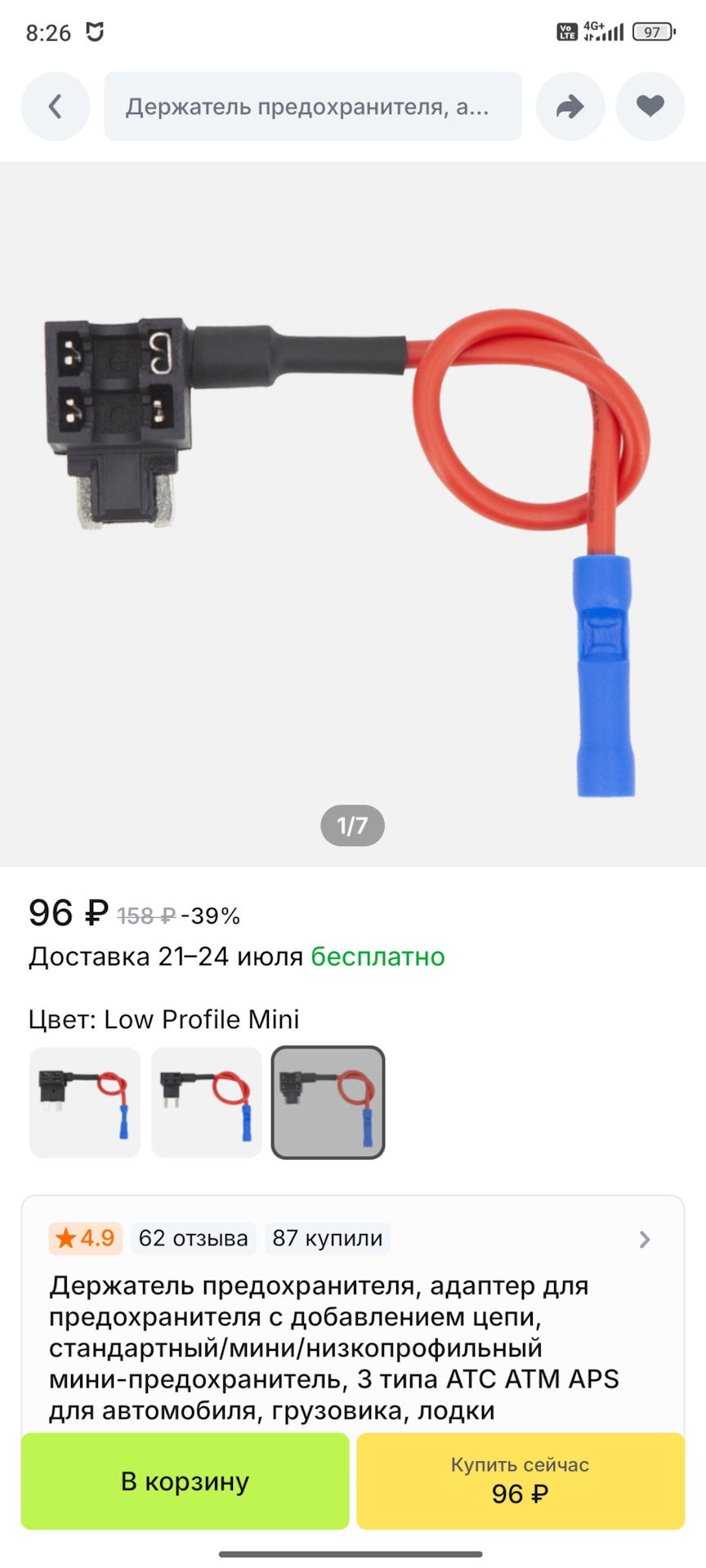This screenshot has height=1568, width=706.
Task: Expand product details with the chevron
Action: coord(645,1239)
